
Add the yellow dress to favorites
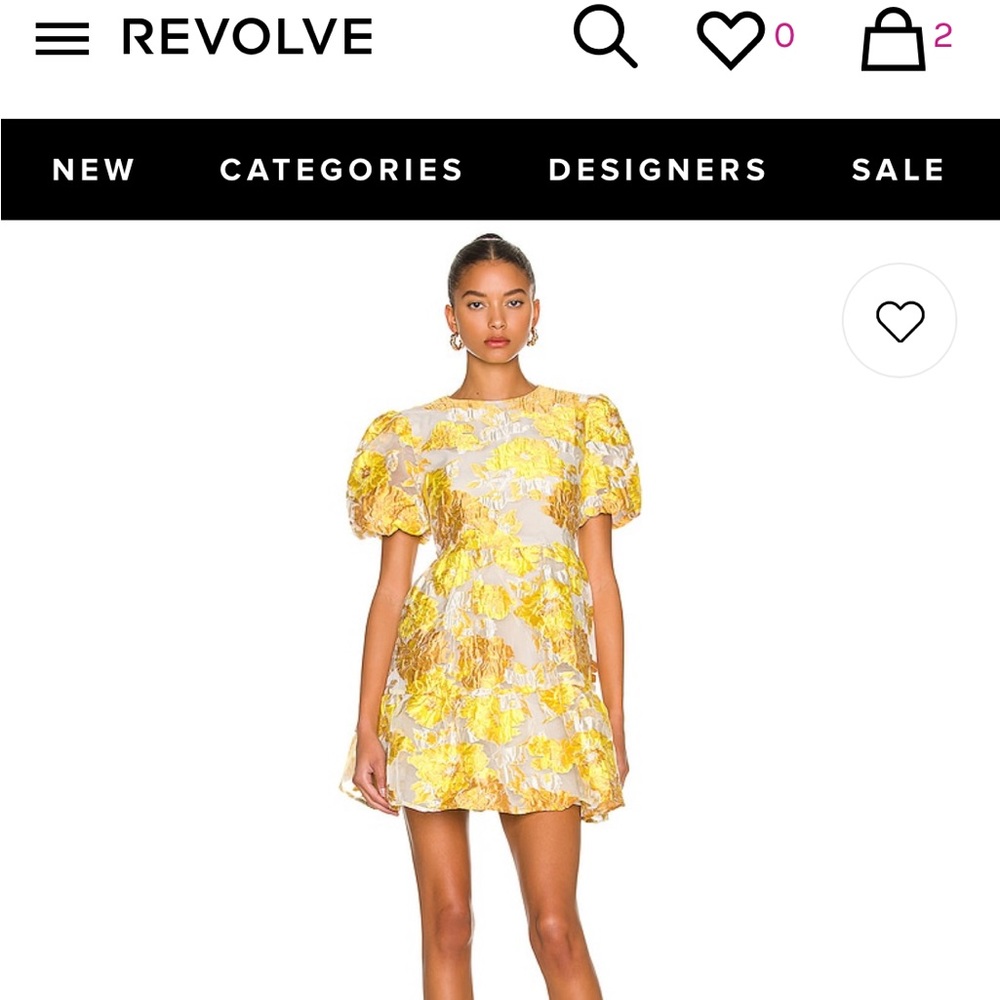click(899, 321)
